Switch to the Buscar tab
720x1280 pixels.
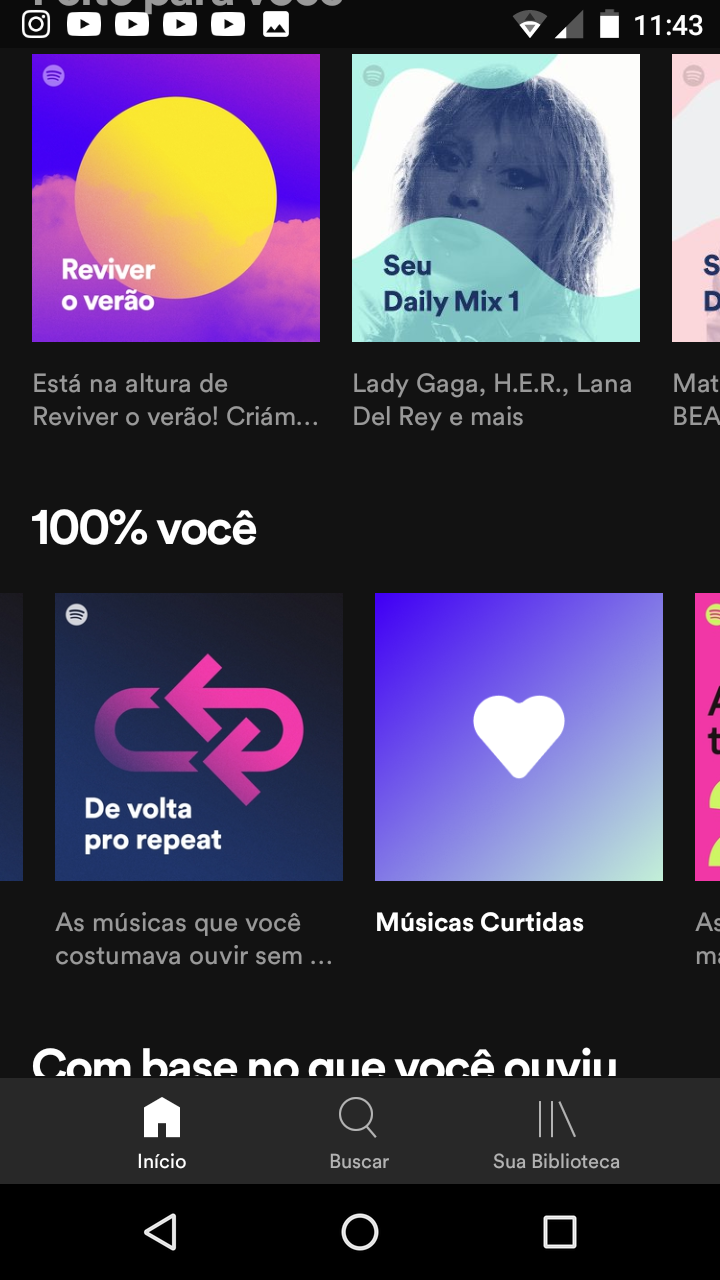[x=359, y=1133]
